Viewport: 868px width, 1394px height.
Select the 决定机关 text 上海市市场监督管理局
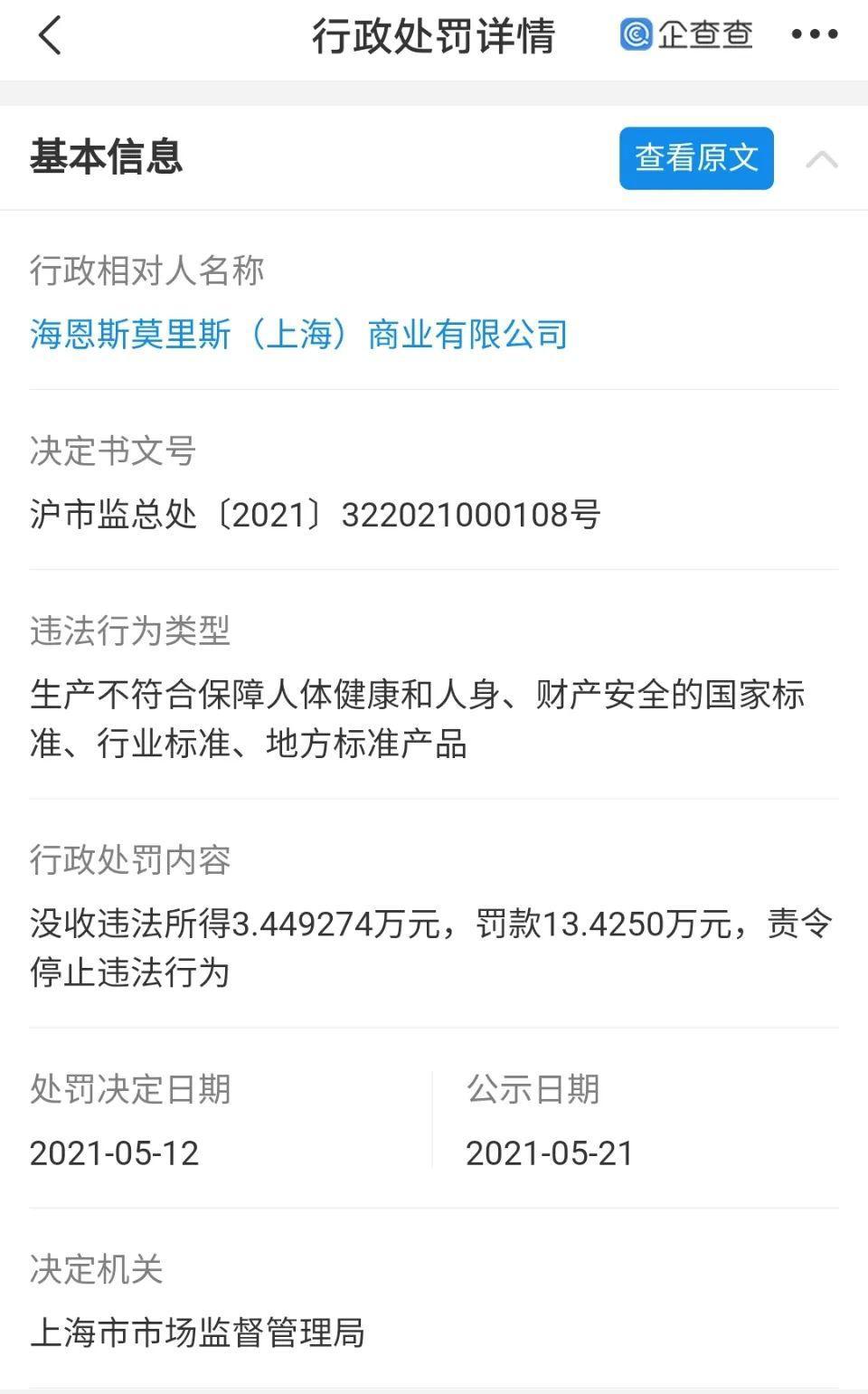[x=201, y=1332]
